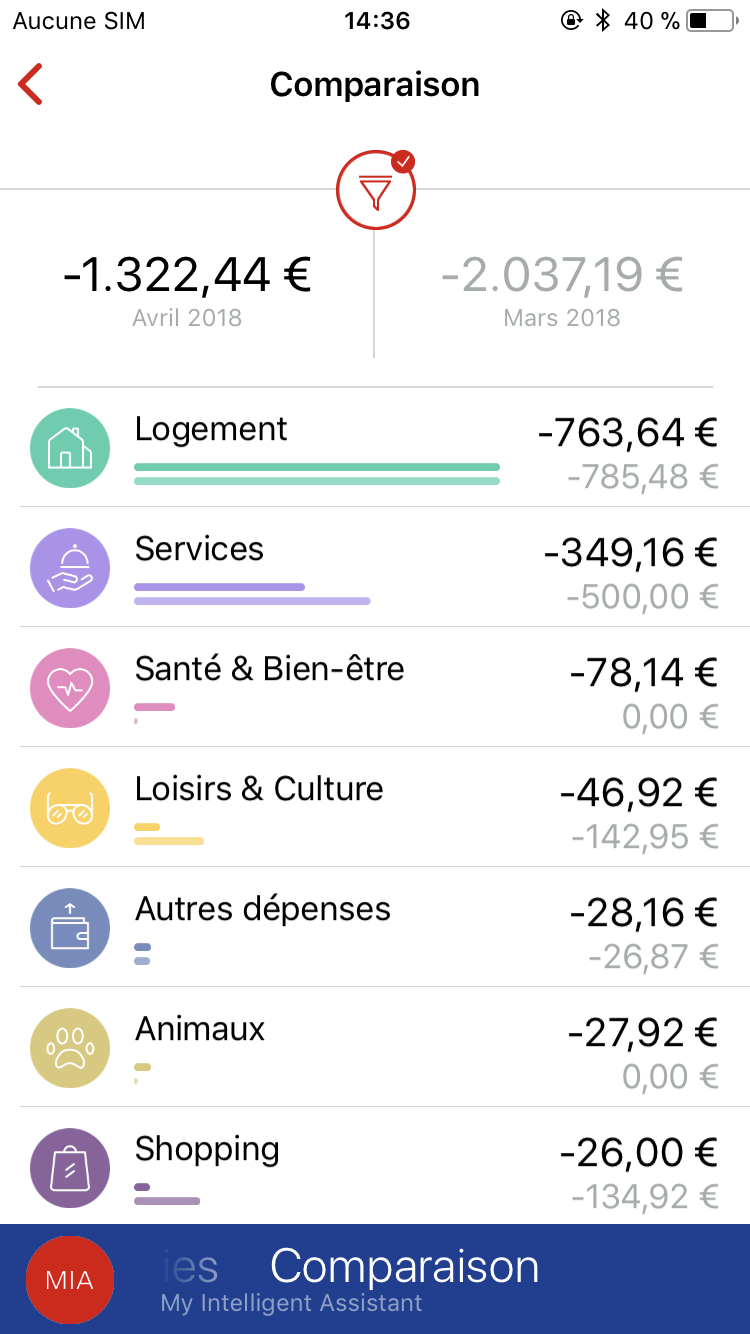Open the Shopping category
750x1334 pixels.
click(x=375, y=1166)
